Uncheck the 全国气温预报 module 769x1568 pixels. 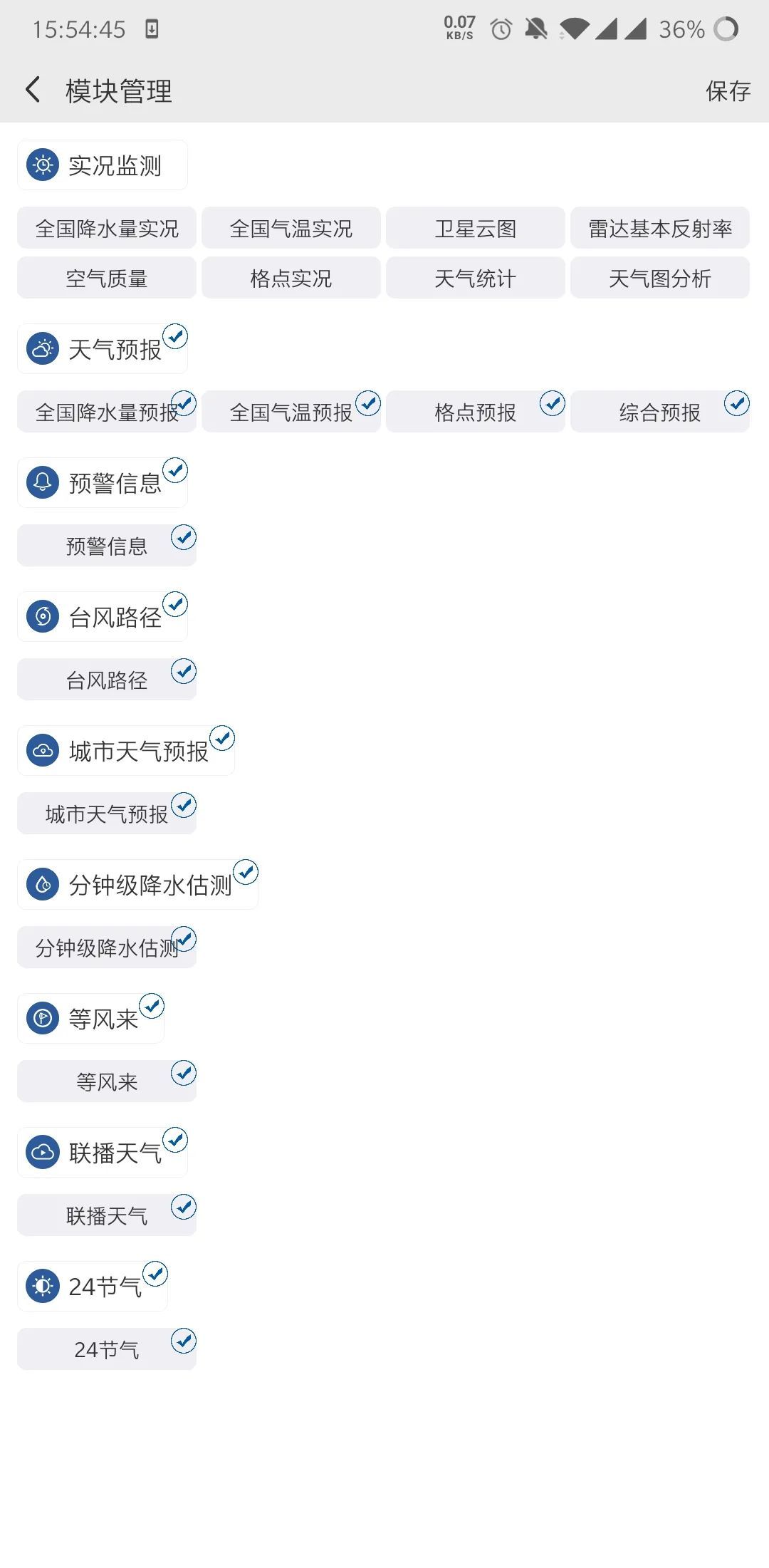(x=291, y=412)
